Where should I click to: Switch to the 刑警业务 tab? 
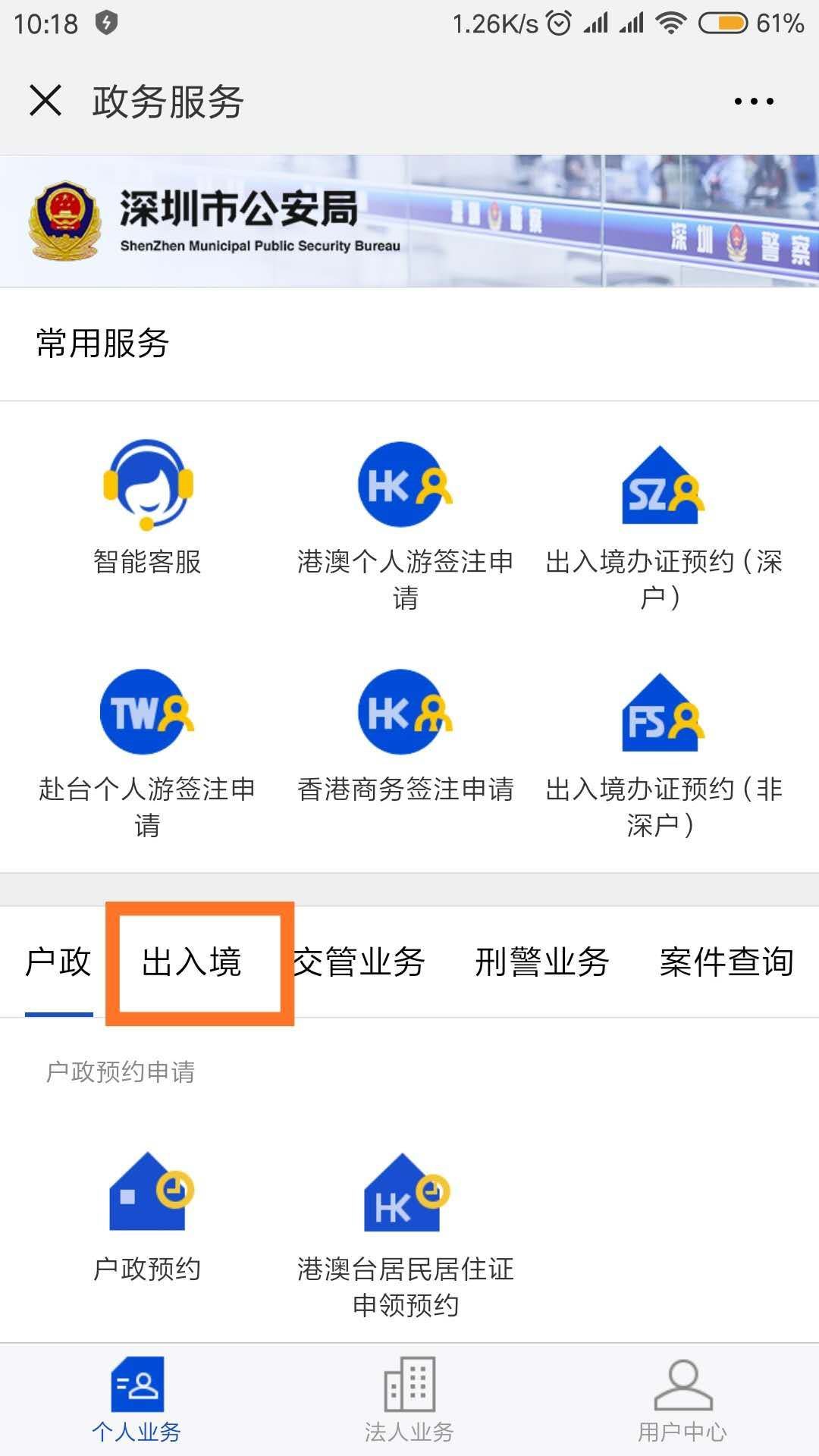[x=541, y=962]
